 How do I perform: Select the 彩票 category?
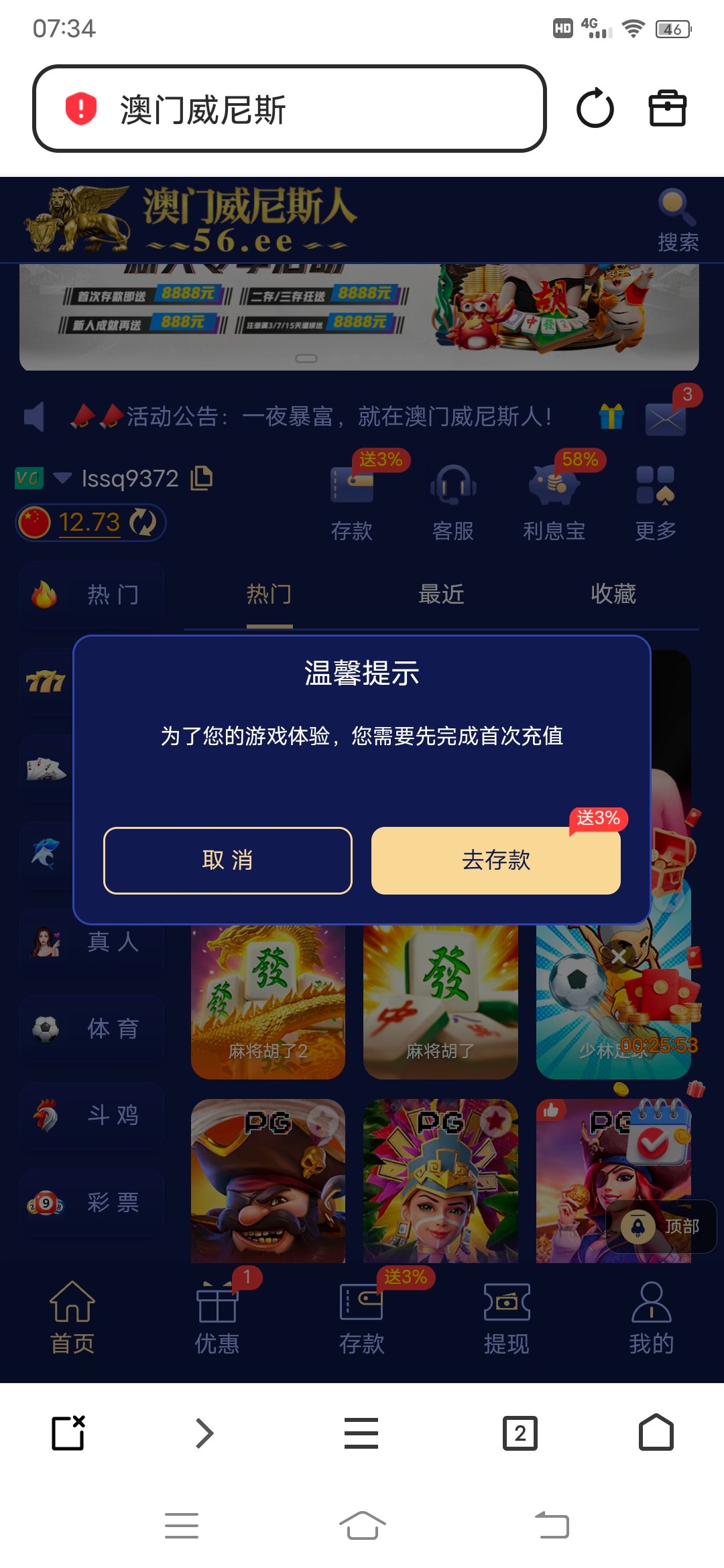[92, 1202]
